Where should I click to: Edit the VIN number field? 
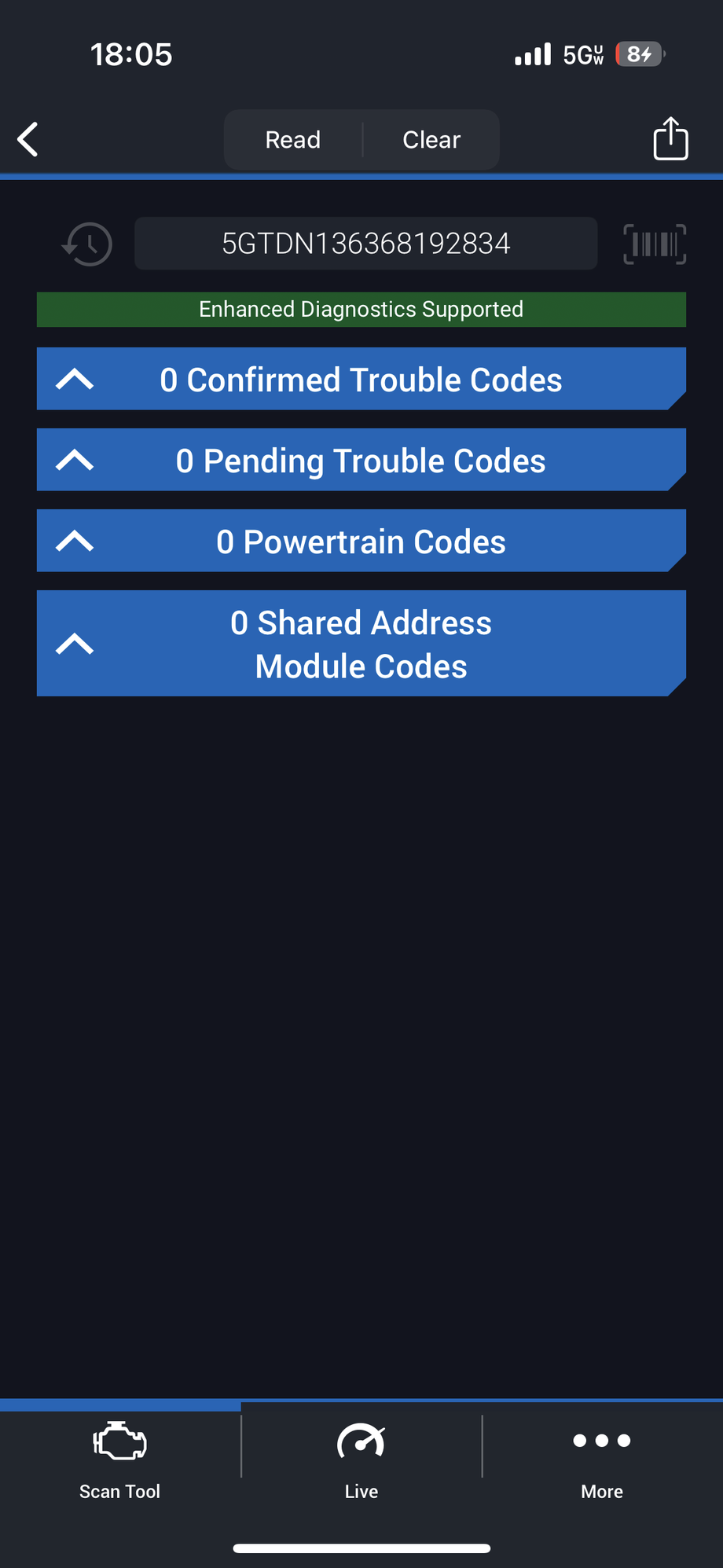tap(365, 244)
